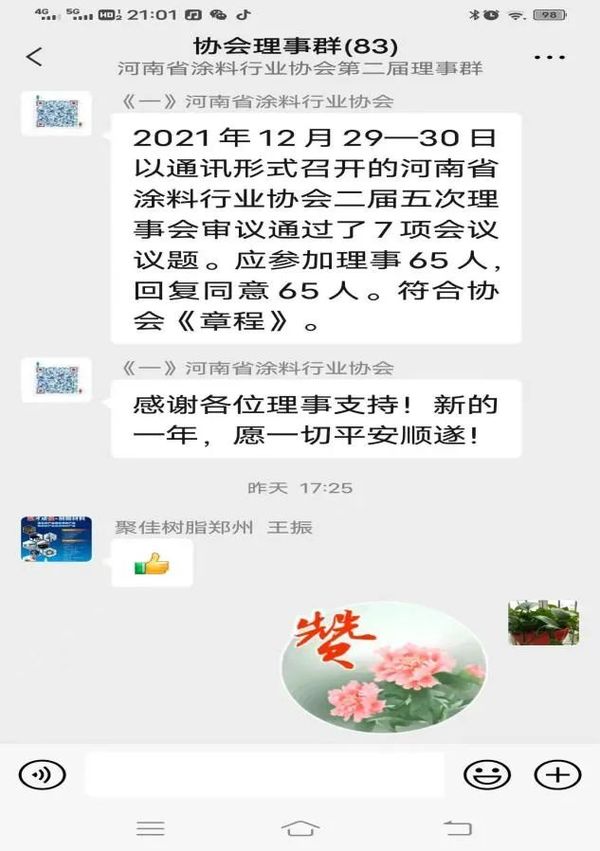This screenshot has width=600, height=851.
Task: Open the system recent apps menu
Action: coord(151,828)
